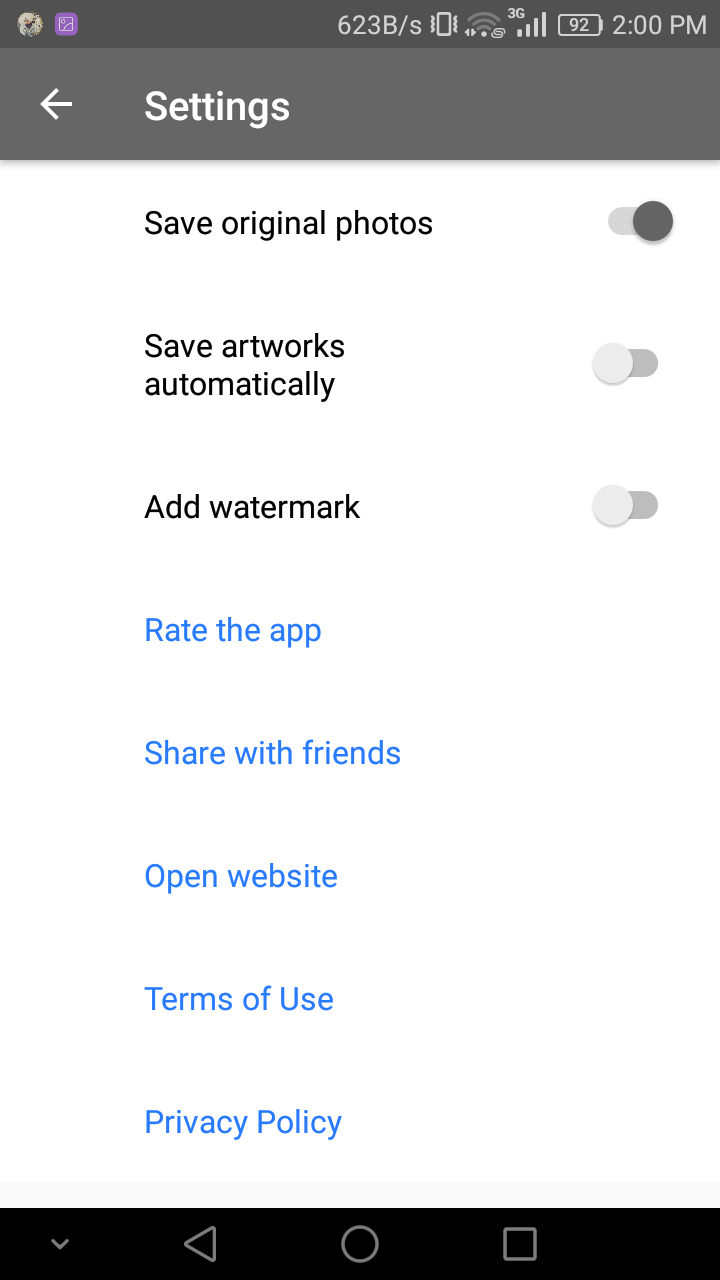
Task: Switch on Add watermark
Action: pyautogui.click(x=626, y=506)
